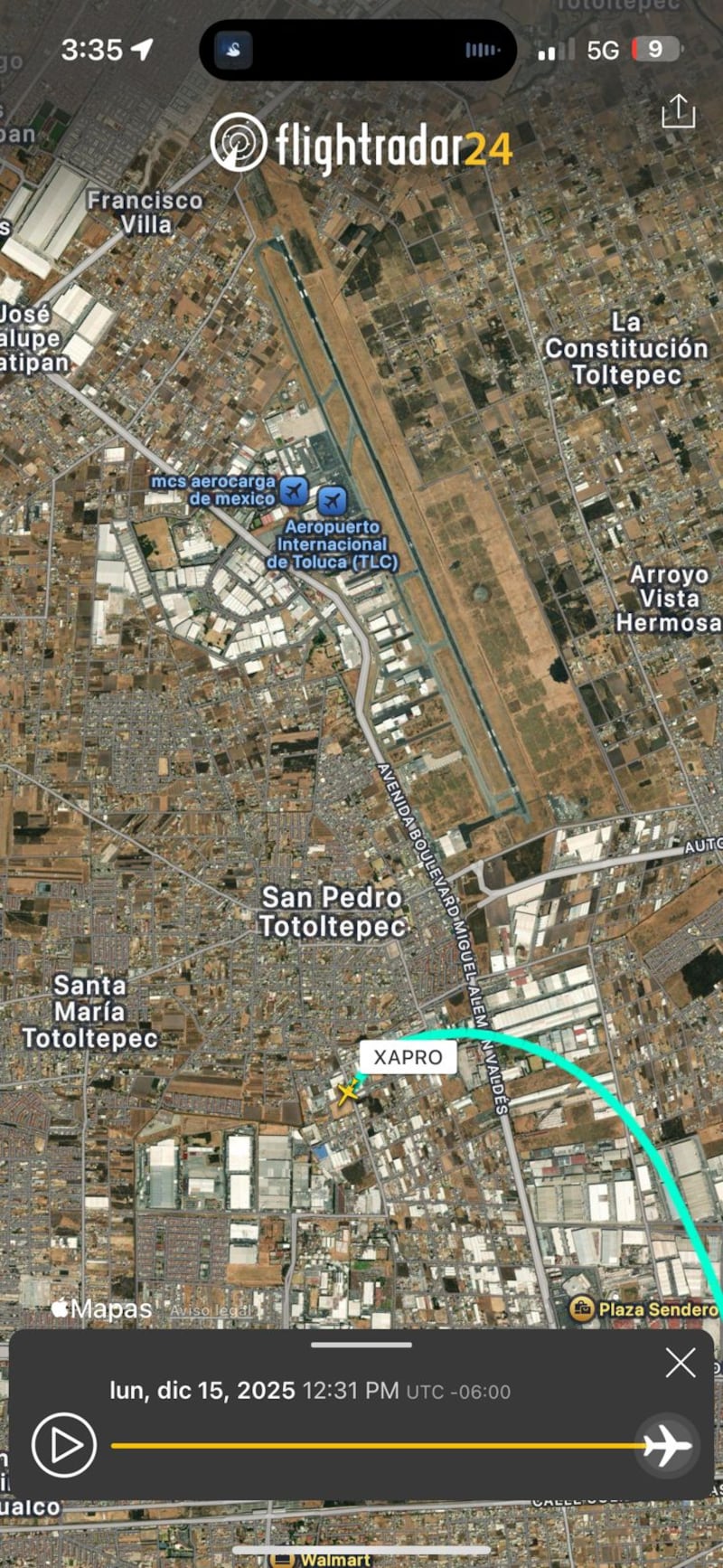The image size is (723, 1568).
Task: Share this flight playback
Action: tap(678, 112)
